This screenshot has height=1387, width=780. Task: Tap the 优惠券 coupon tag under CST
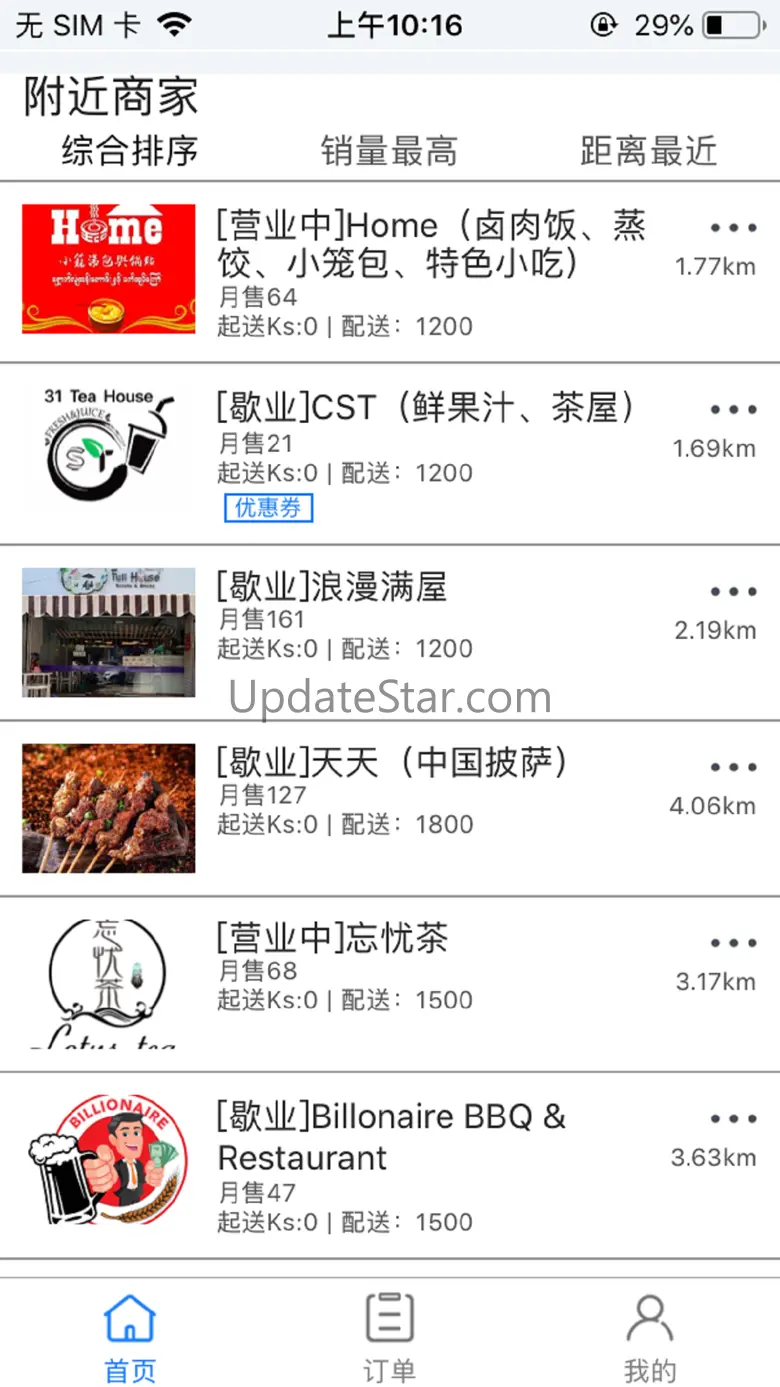click(x=268, y=508)
